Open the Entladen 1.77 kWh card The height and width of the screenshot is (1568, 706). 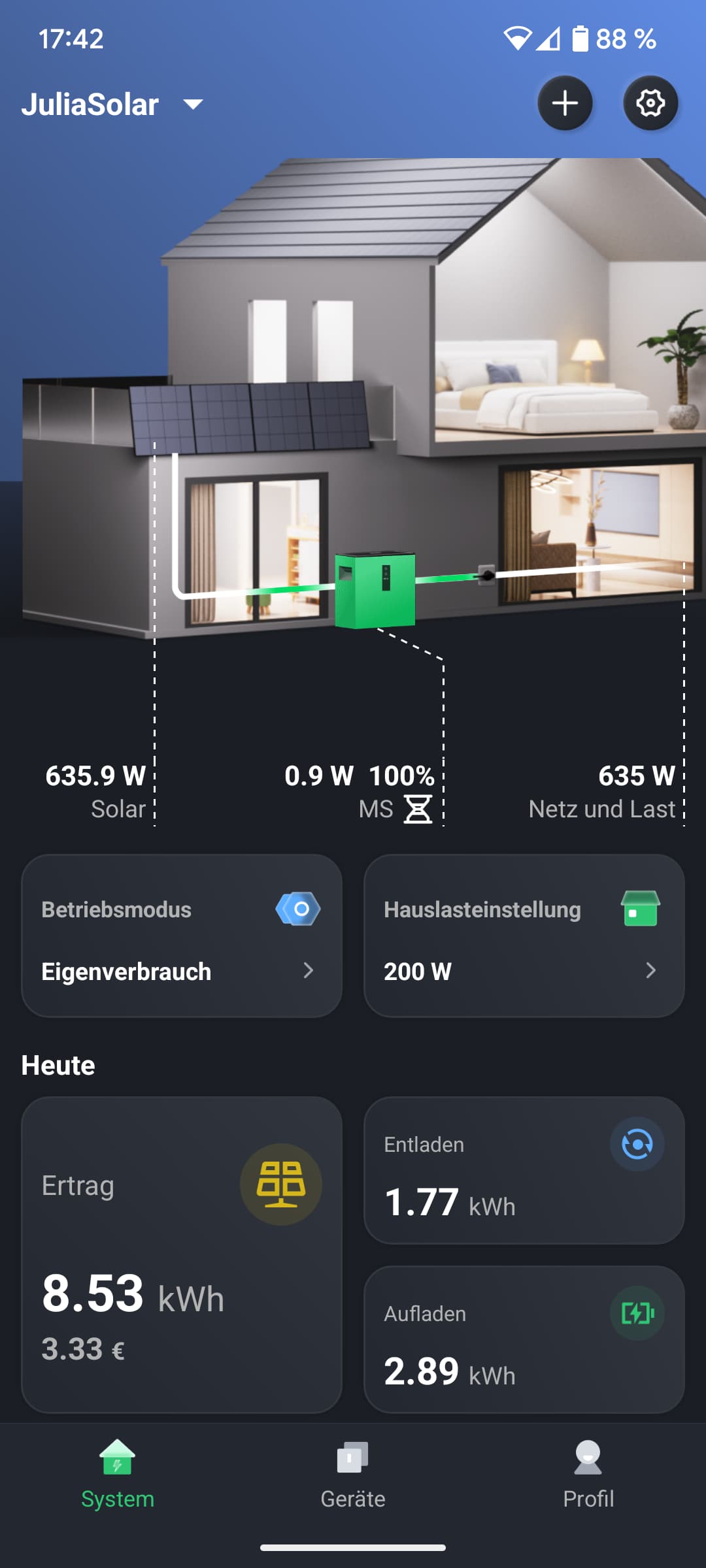[524, 1170]
